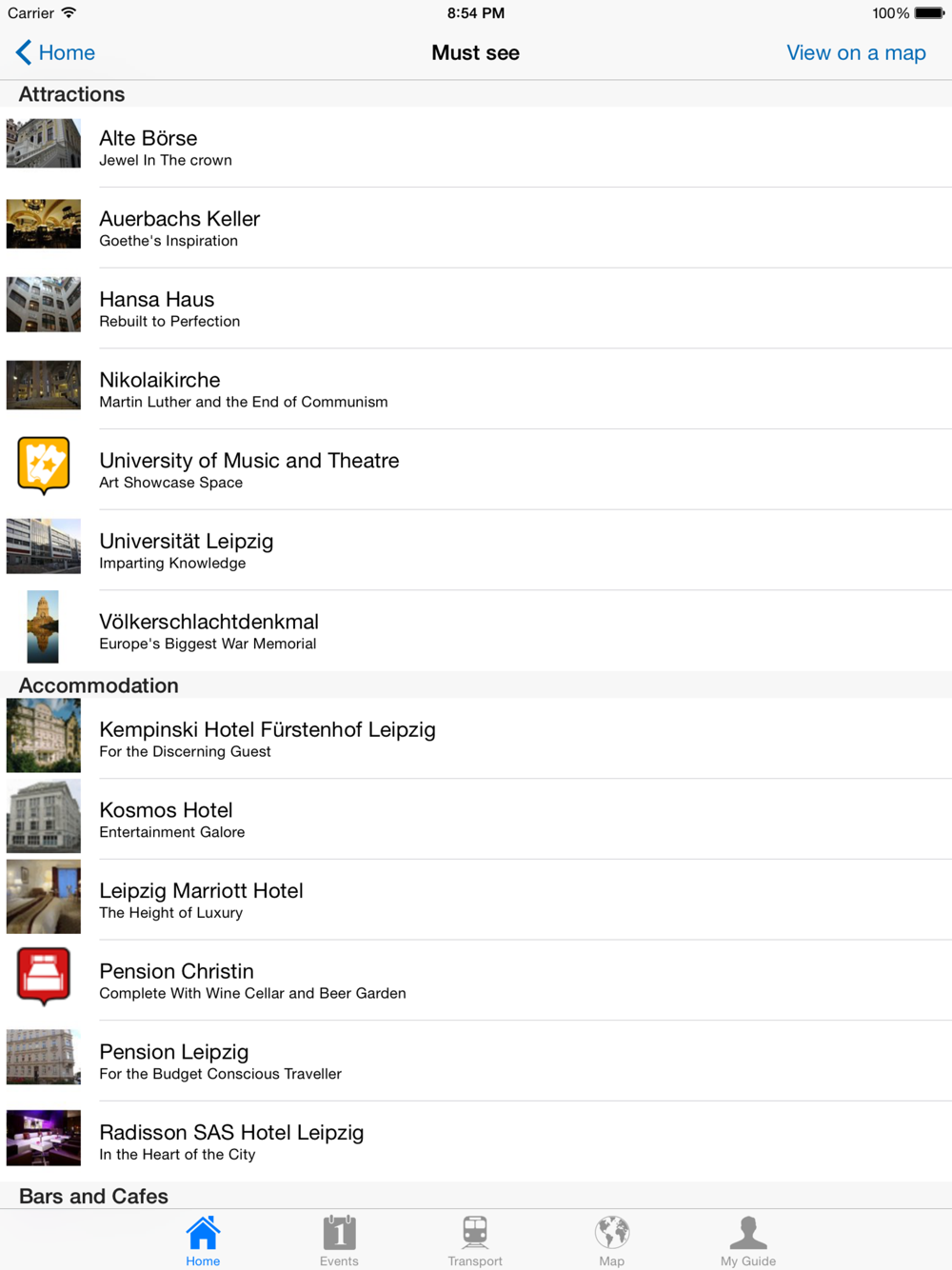This screenshot has height=1270, width=952.
Task: Switch to the My Guide tab
Action: click(x=748, y=1240)
